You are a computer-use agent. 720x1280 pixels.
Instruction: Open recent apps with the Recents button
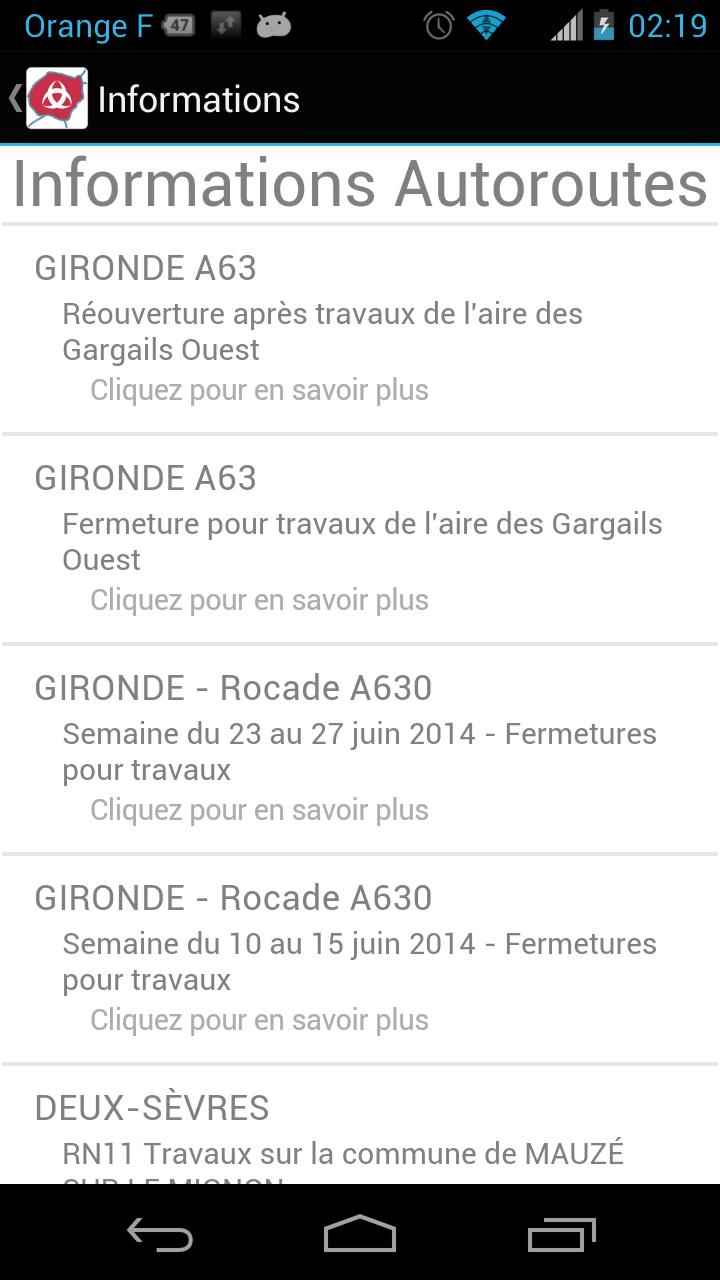tap(560, 1235)
